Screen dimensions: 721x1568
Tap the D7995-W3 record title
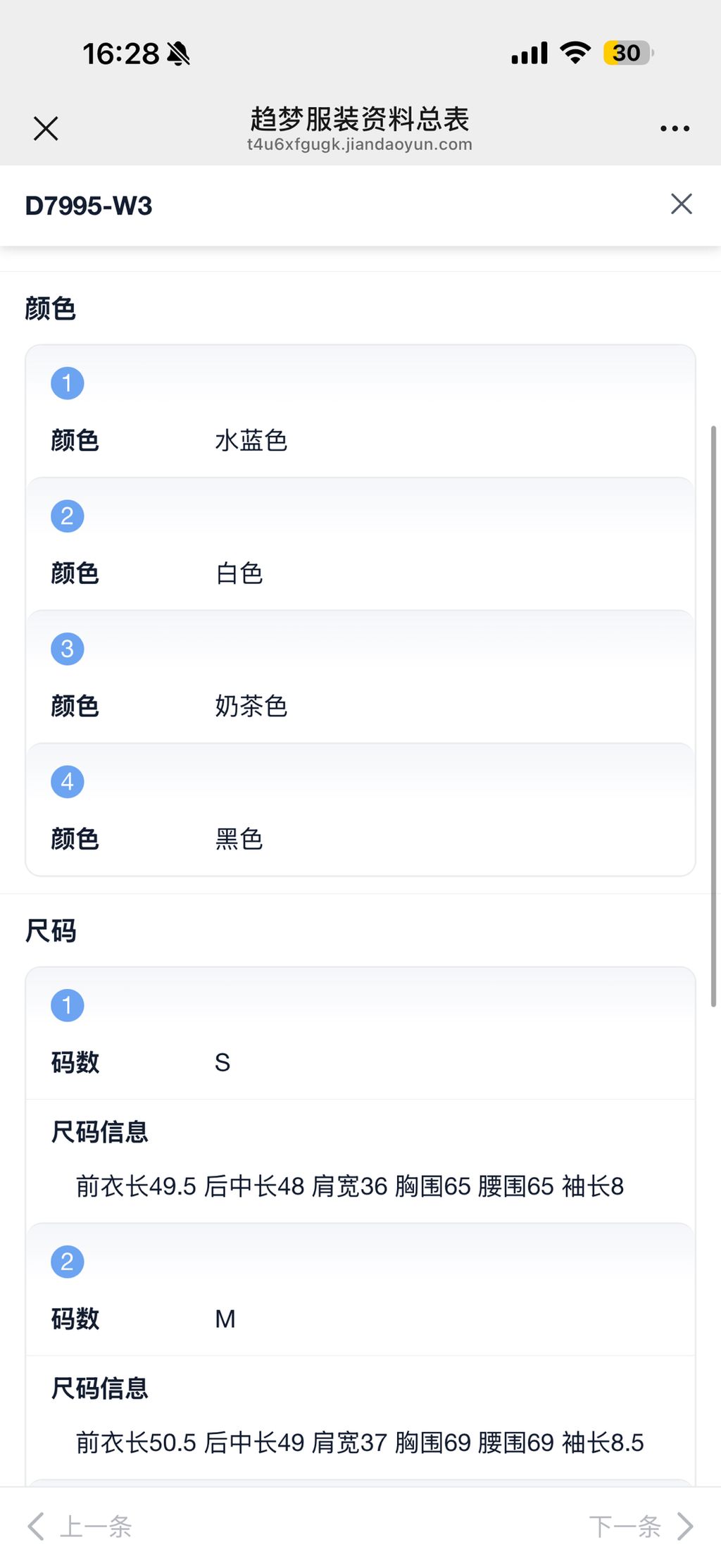[87, 206]
